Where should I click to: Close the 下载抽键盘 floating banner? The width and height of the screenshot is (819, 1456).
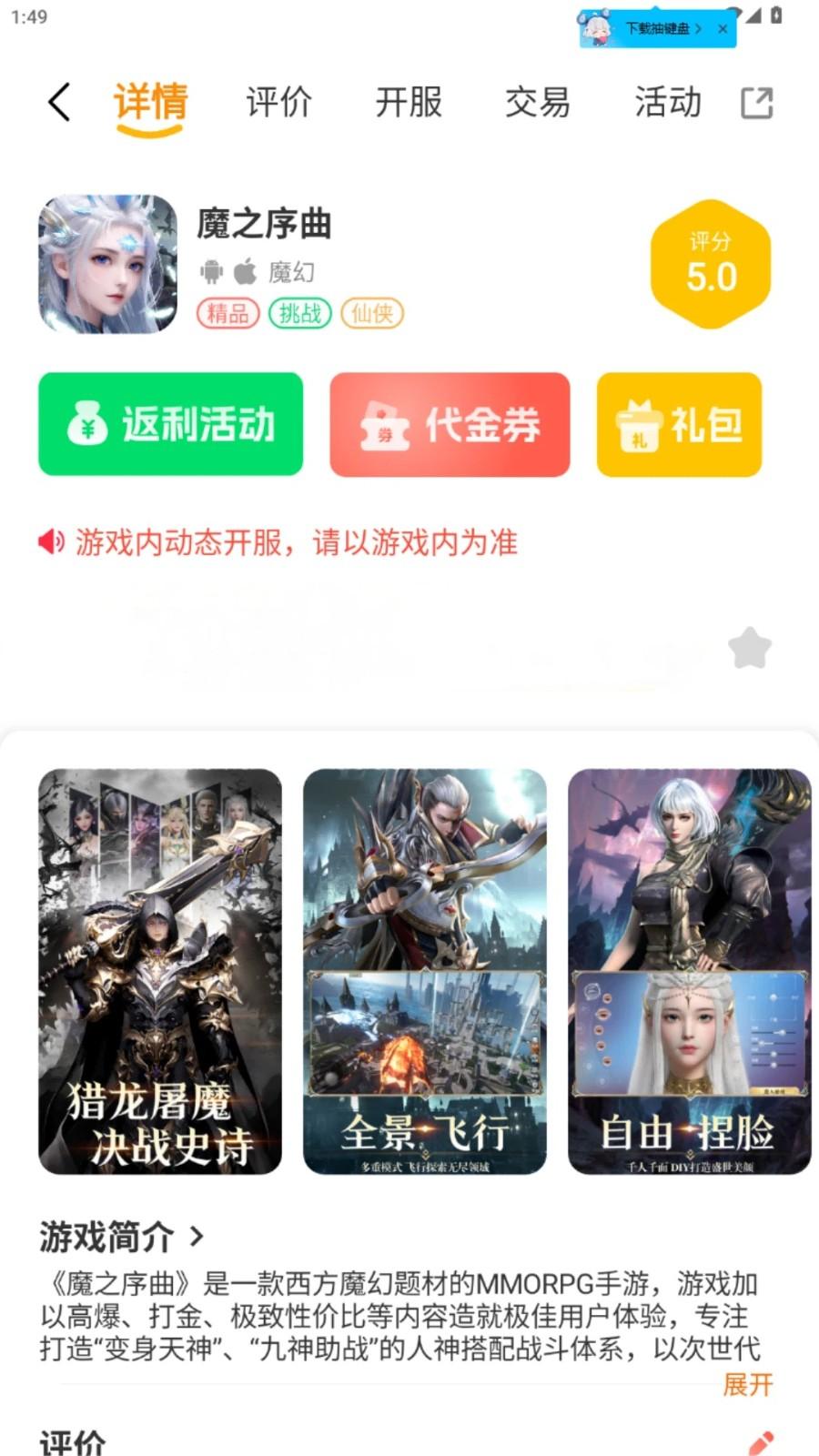click(723, 29)
